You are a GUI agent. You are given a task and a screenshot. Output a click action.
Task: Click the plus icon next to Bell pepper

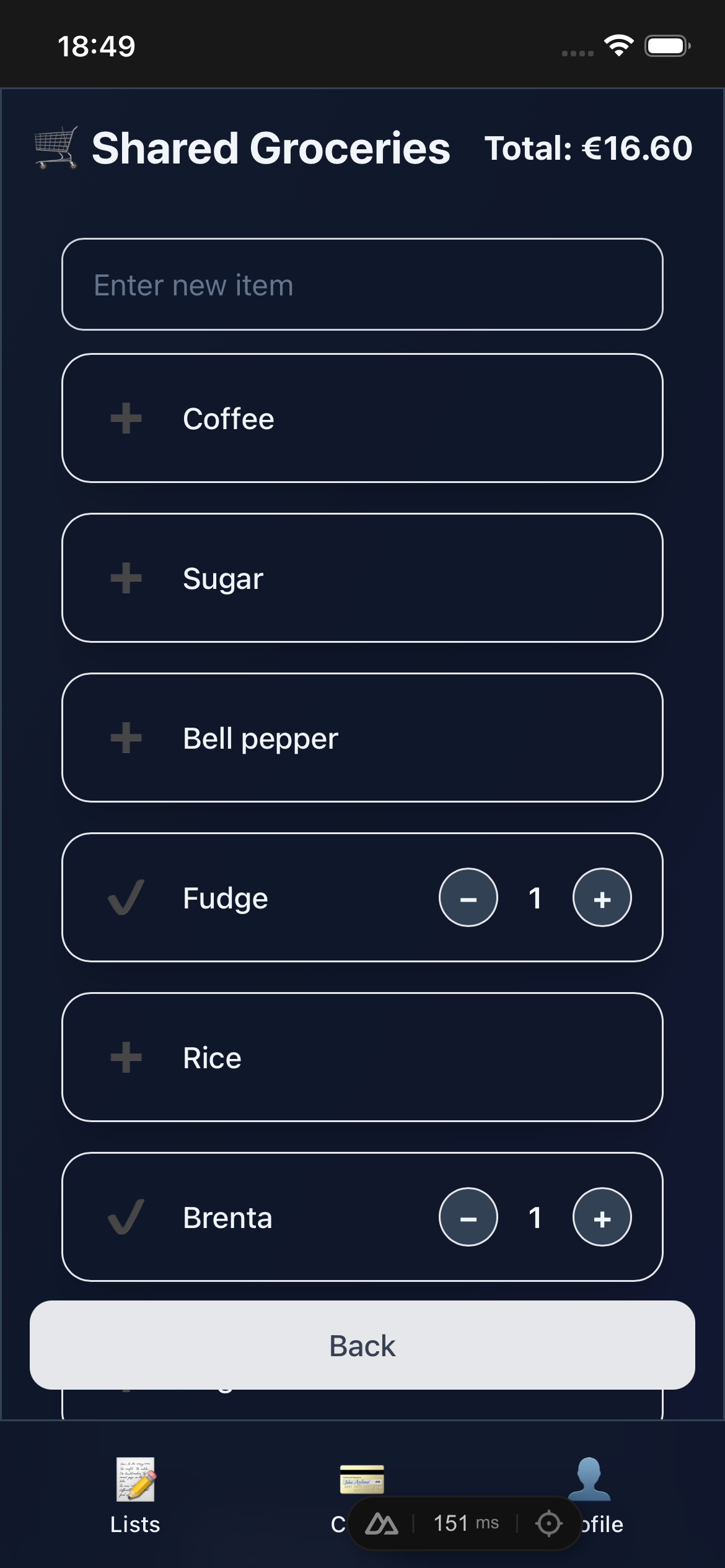point(125,737)
